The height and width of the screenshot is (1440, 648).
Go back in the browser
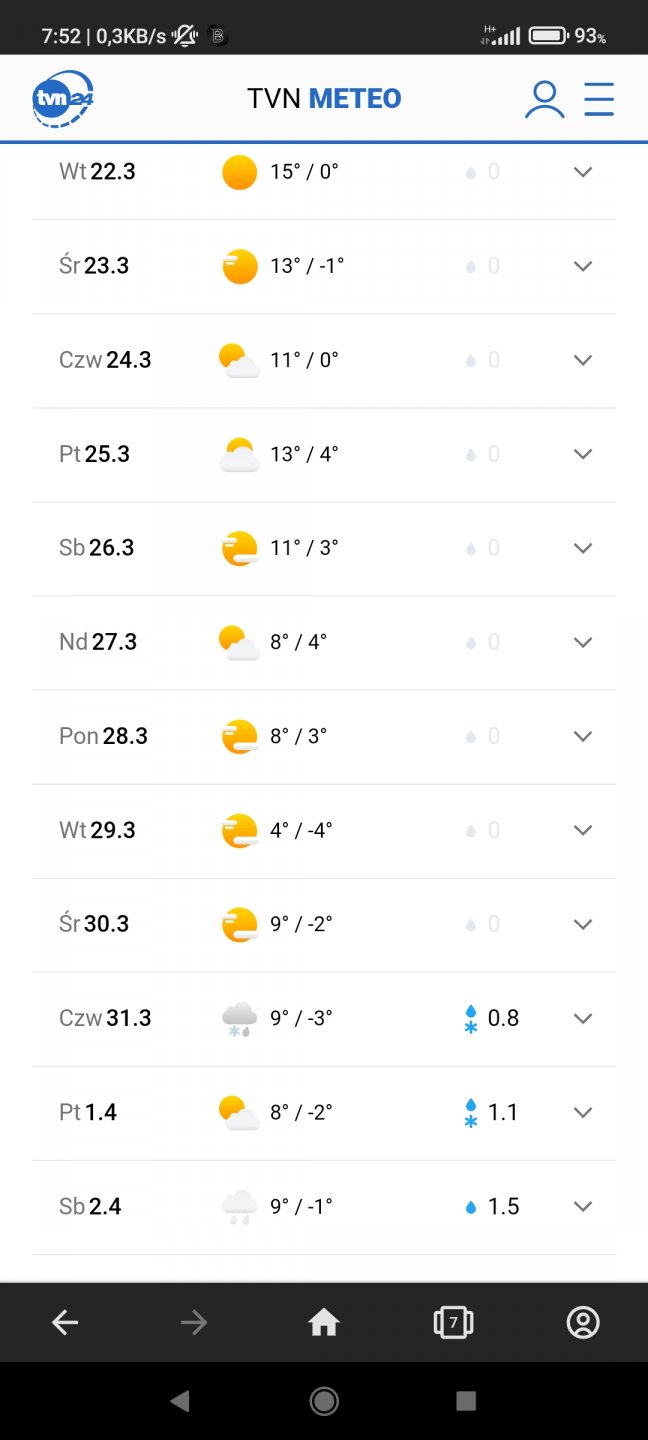click(65, 1323)
